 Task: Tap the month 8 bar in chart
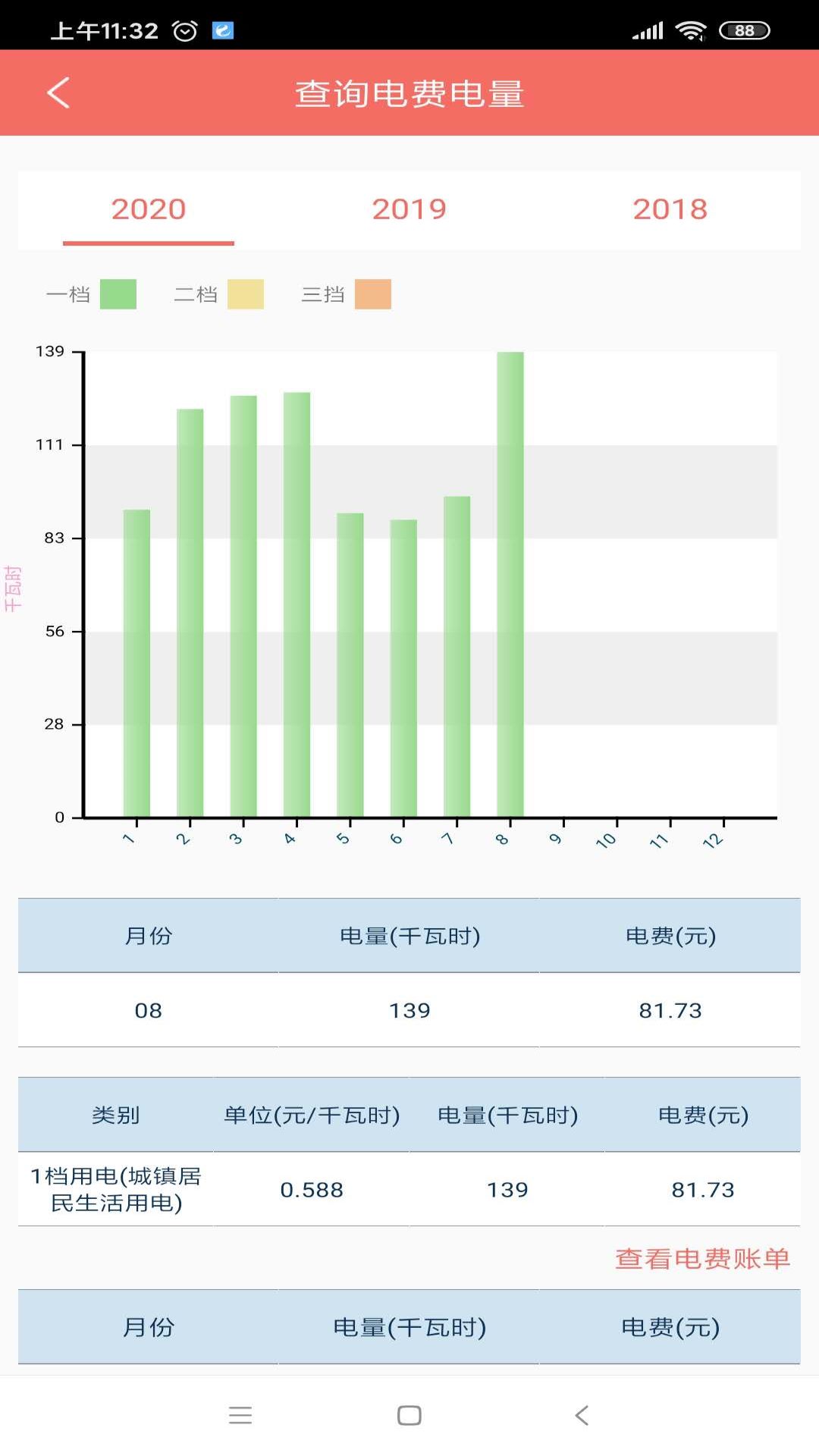[x=510, y=584]
